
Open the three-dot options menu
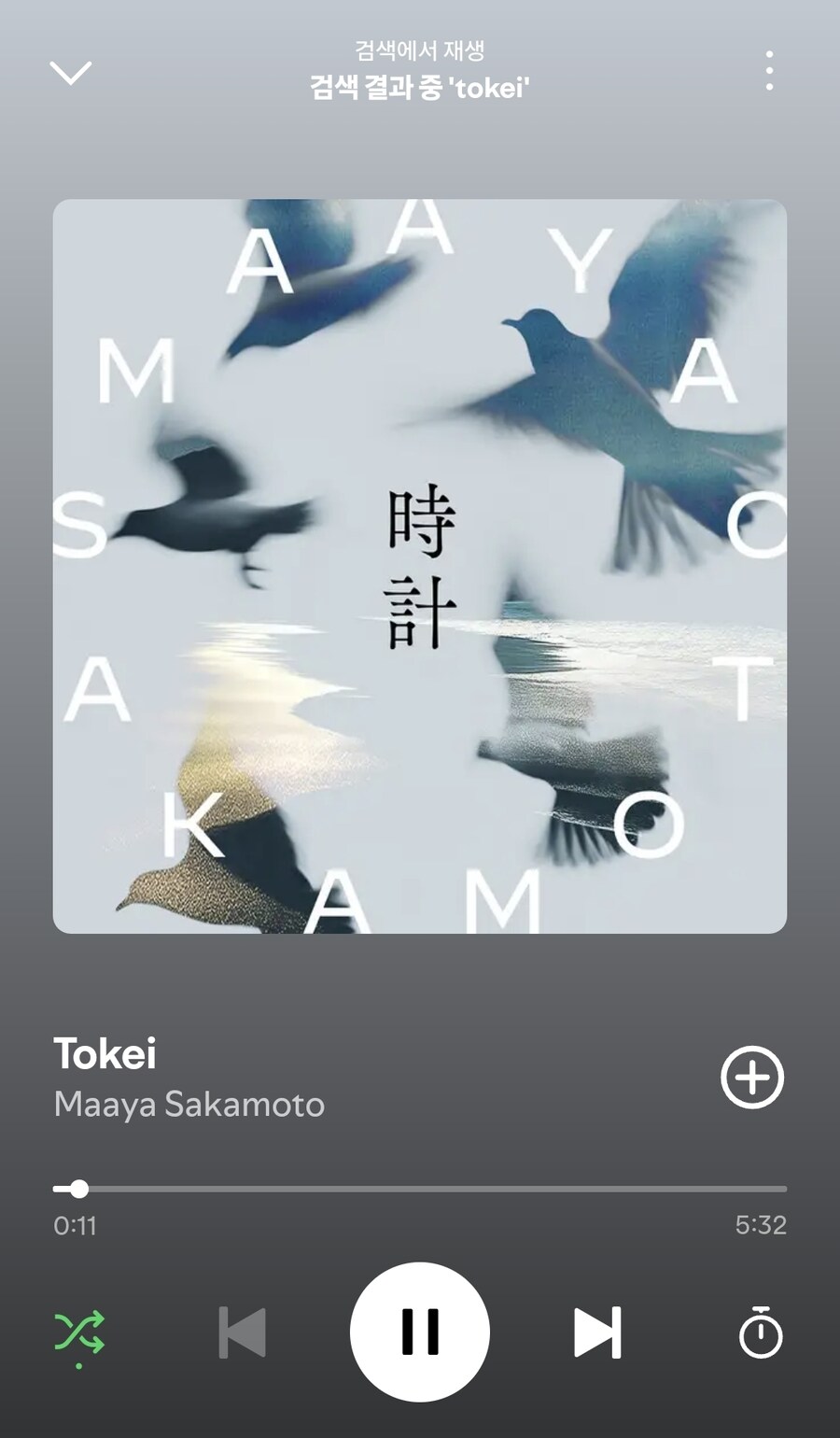[768, 70]
